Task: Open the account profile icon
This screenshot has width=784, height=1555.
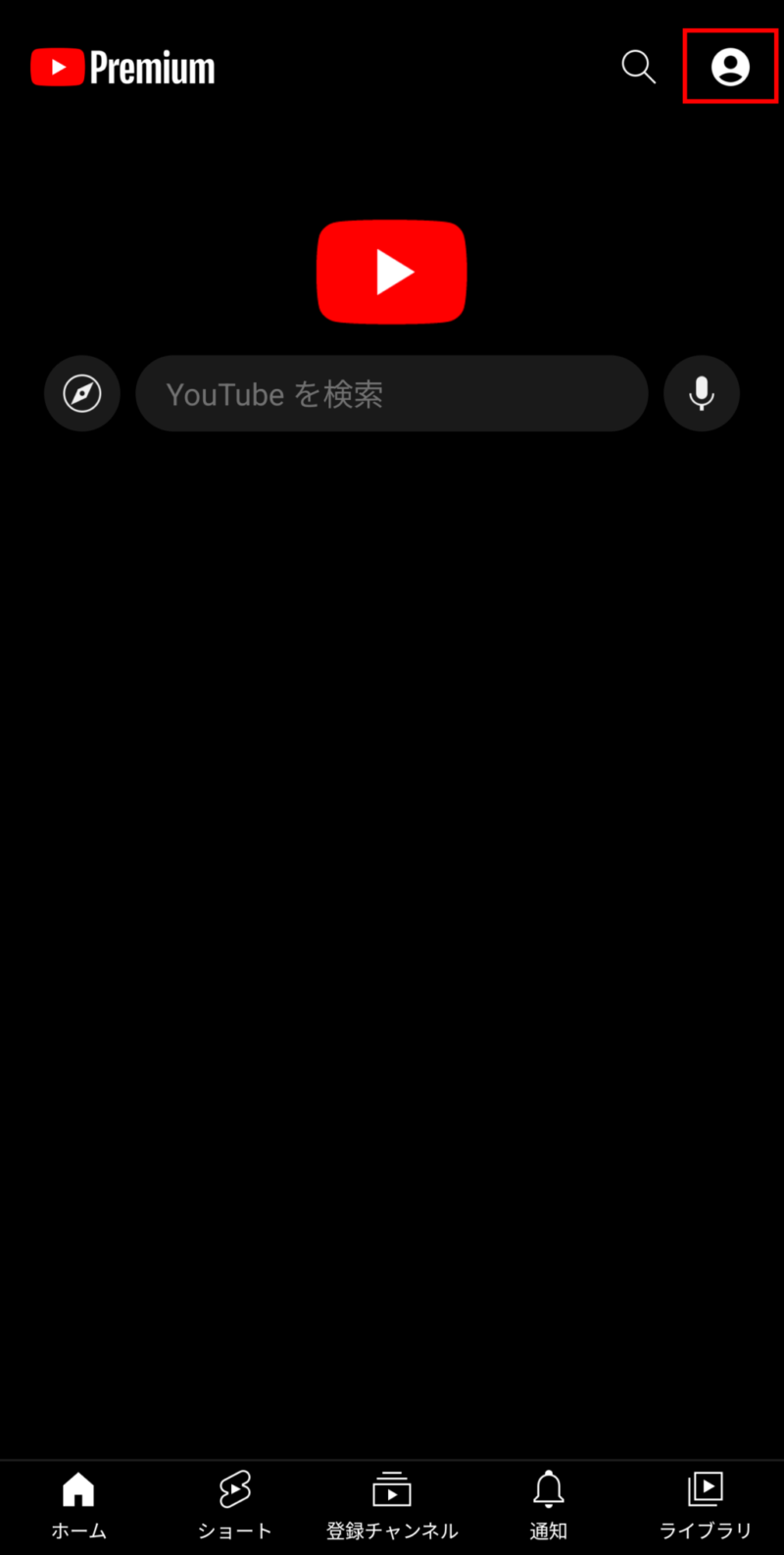Action: coord(730,67)
